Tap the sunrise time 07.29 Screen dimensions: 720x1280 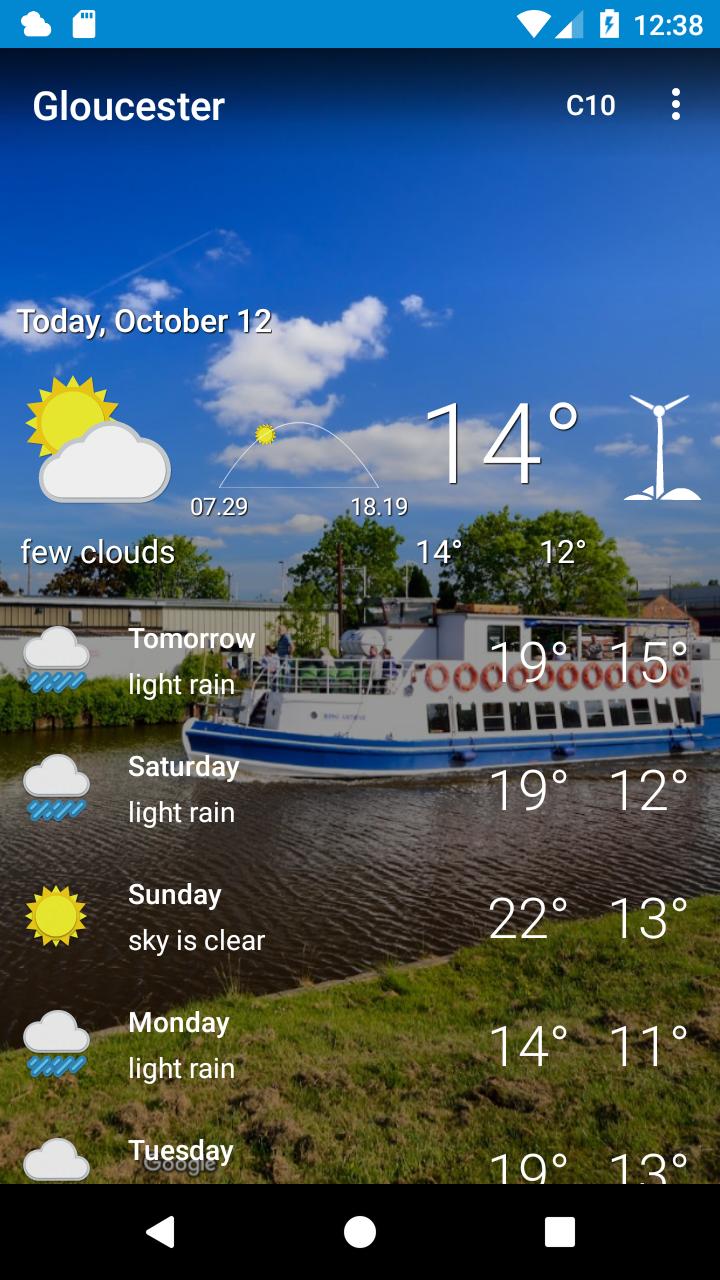(x=218, y=507)
